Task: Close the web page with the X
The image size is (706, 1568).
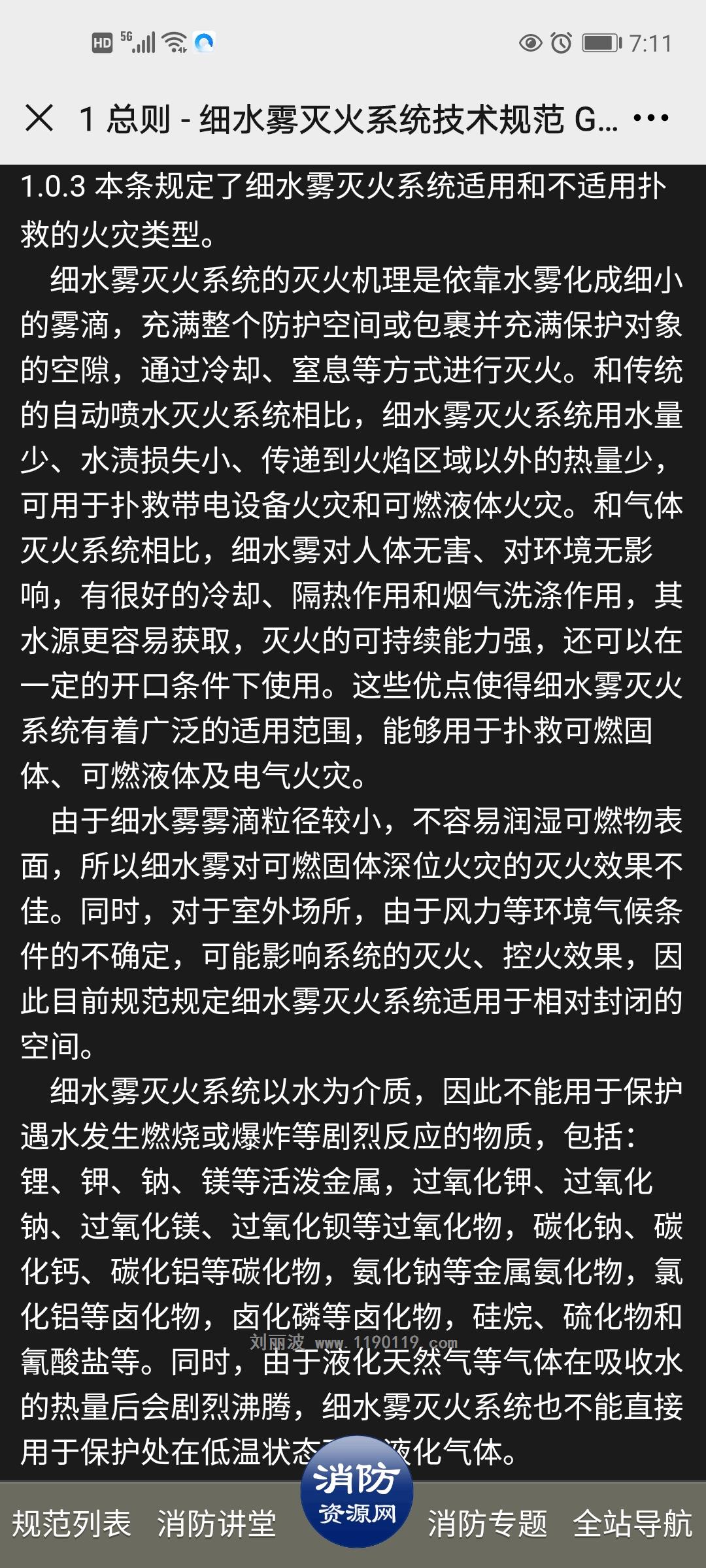Action: pos(39,118)
